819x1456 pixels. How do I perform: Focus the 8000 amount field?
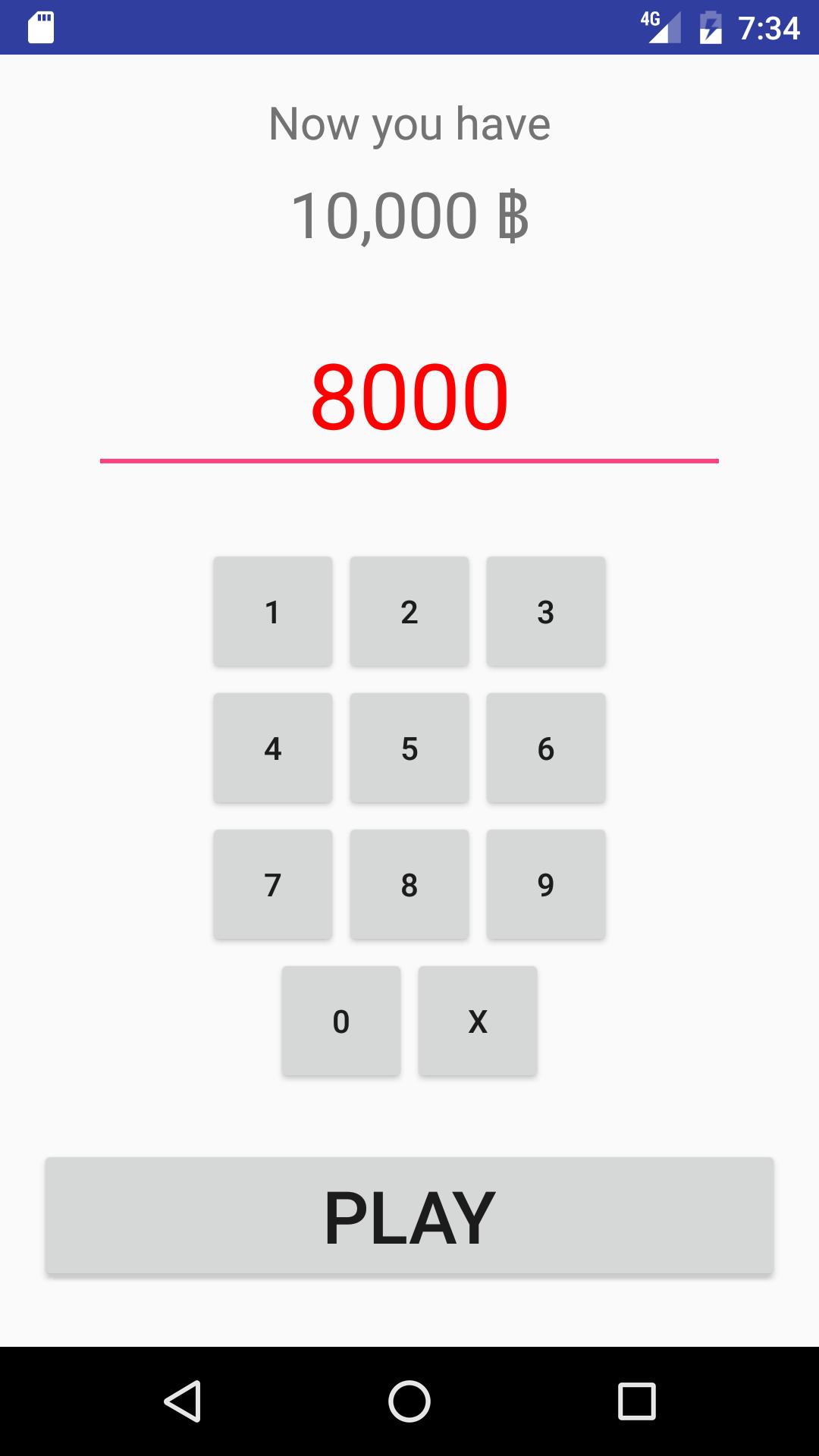coord(409,398)
